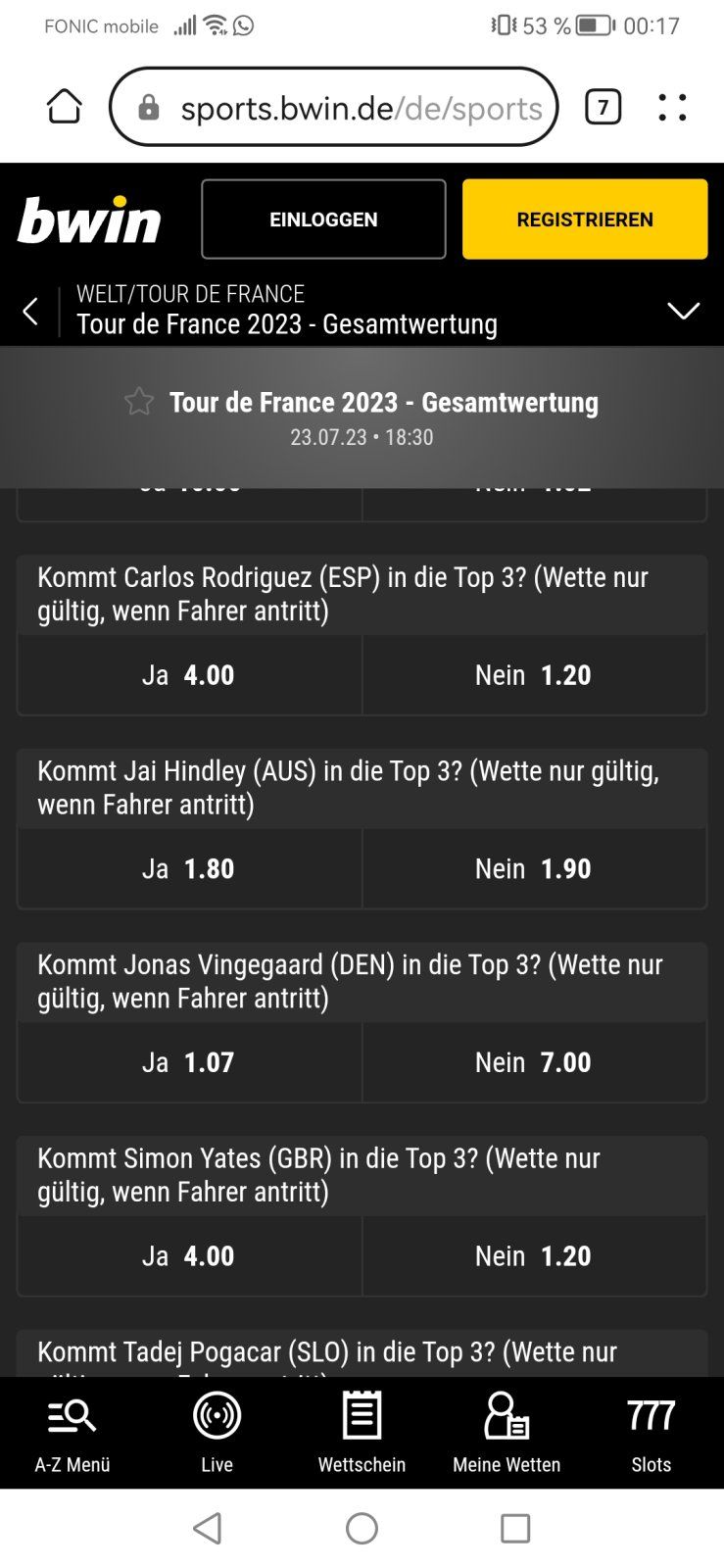Open the A-Z Menü tab
724x1568 pixels.
(72, 1433)
